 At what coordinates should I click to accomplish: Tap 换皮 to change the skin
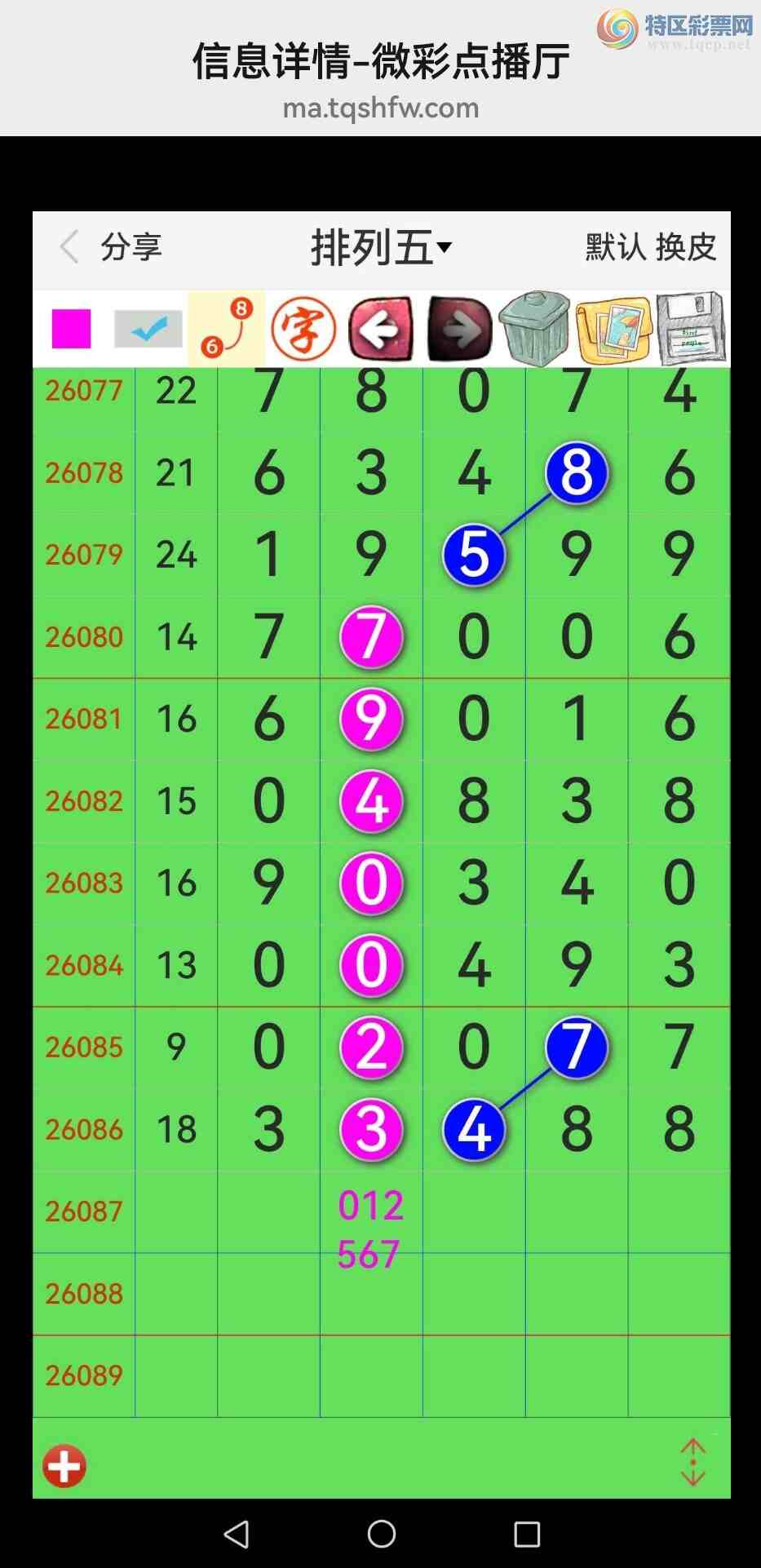point(686,246)
